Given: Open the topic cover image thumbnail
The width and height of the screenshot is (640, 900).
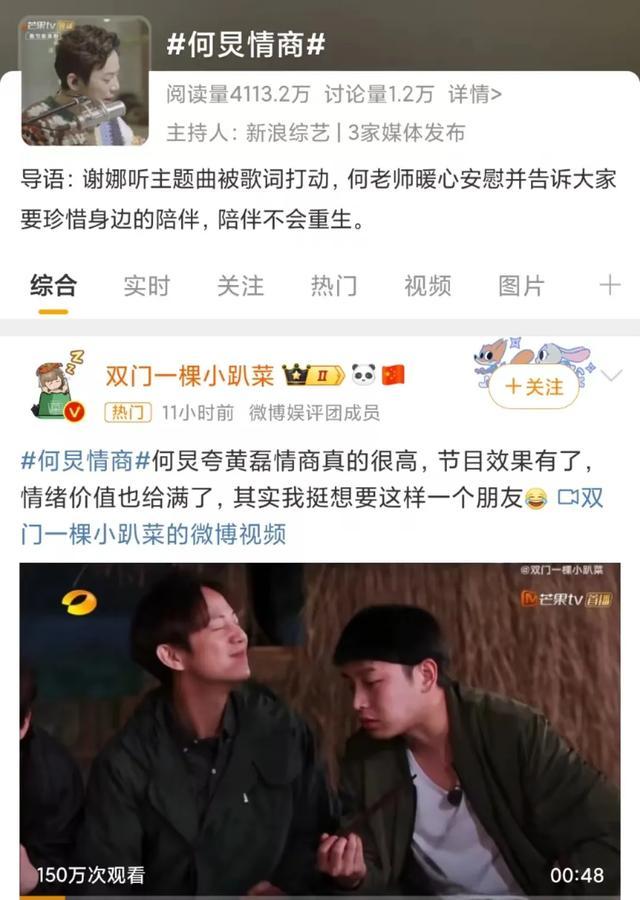Looking at the screenshot, I should point(85,82).
